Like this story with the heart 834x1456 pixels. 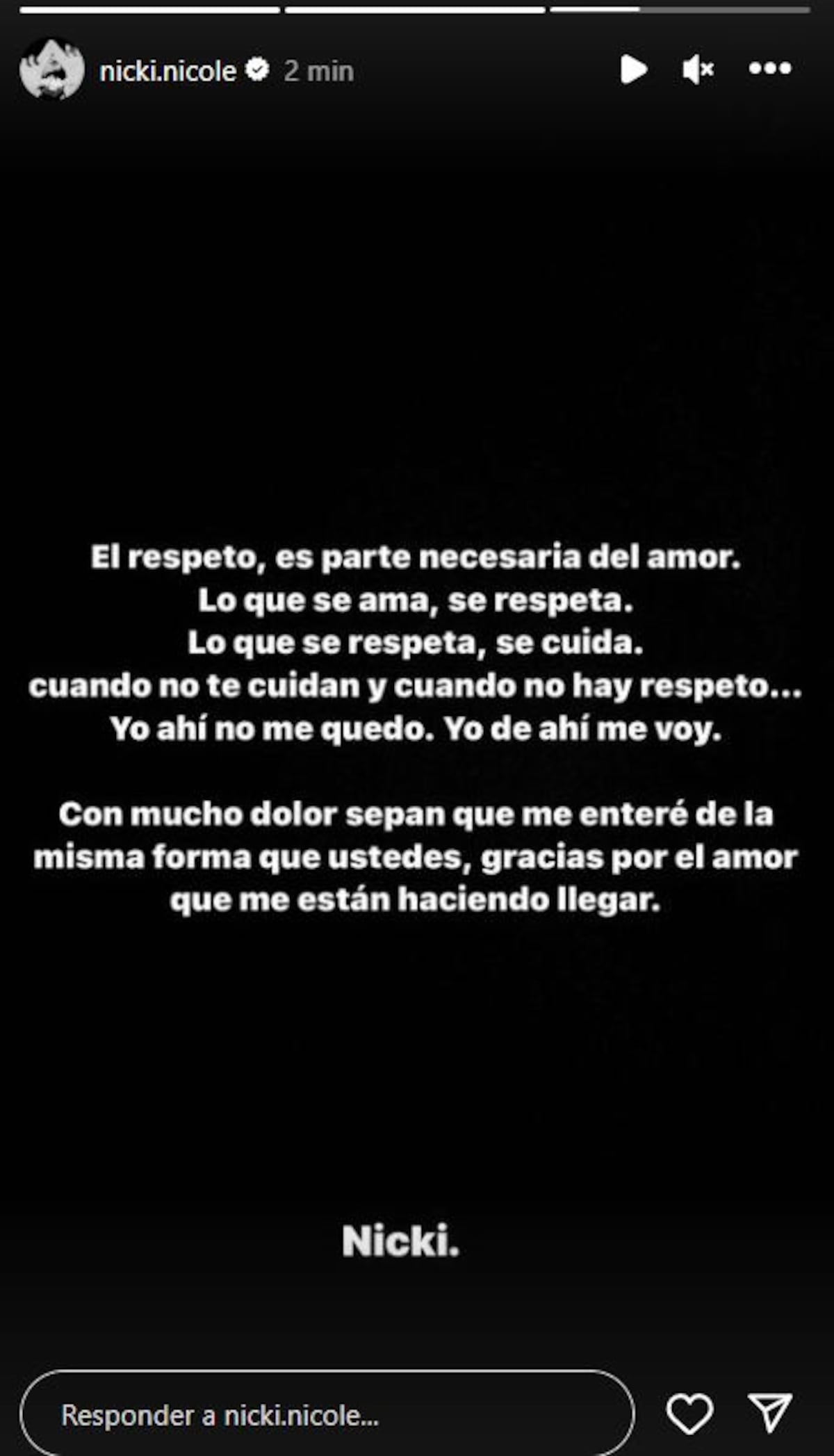[689, 1414]
